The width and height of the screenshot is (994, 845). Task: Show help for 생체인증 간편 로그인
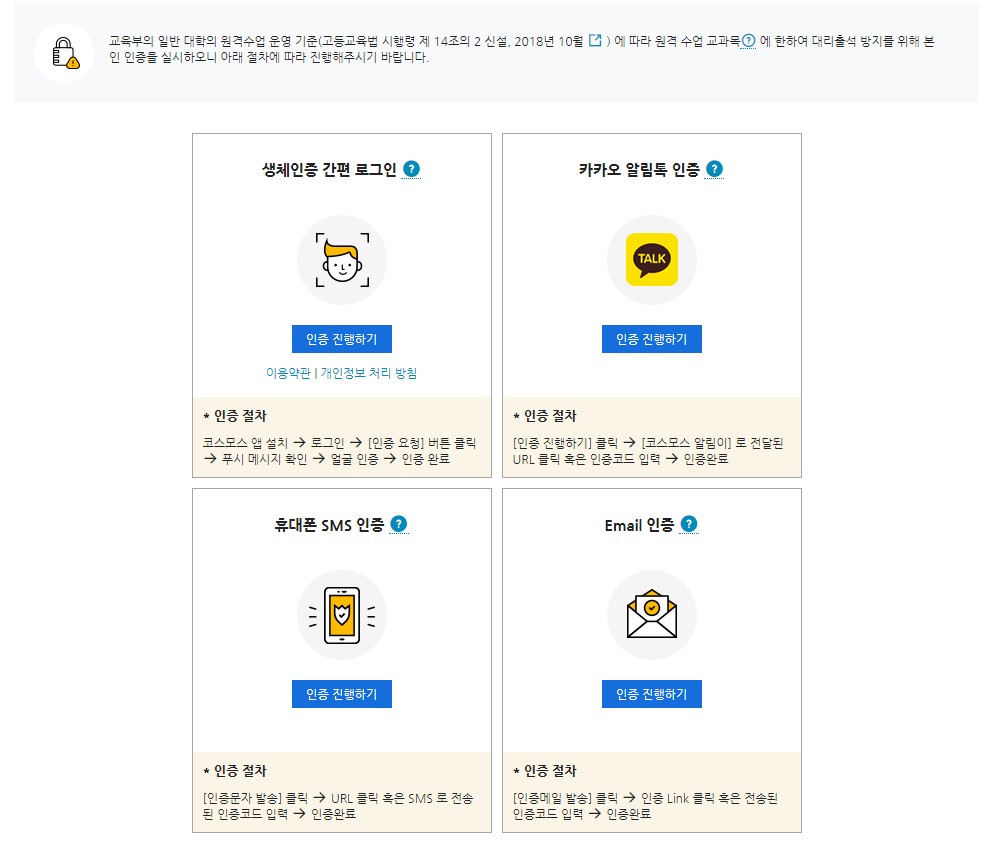tap(411, 169)
